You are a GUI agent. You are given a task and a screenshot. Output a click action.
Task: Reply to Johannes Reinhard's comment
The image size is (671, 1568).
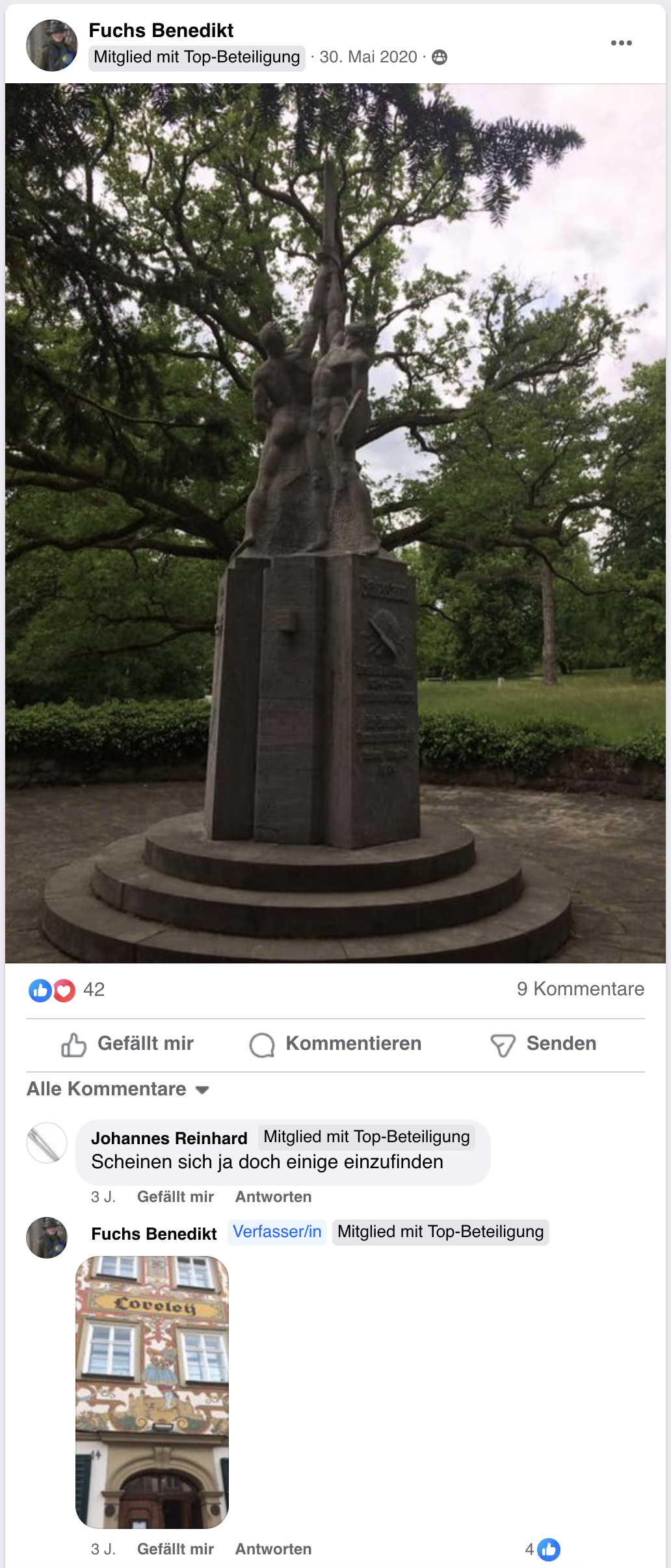click(x=273, y=1197)
